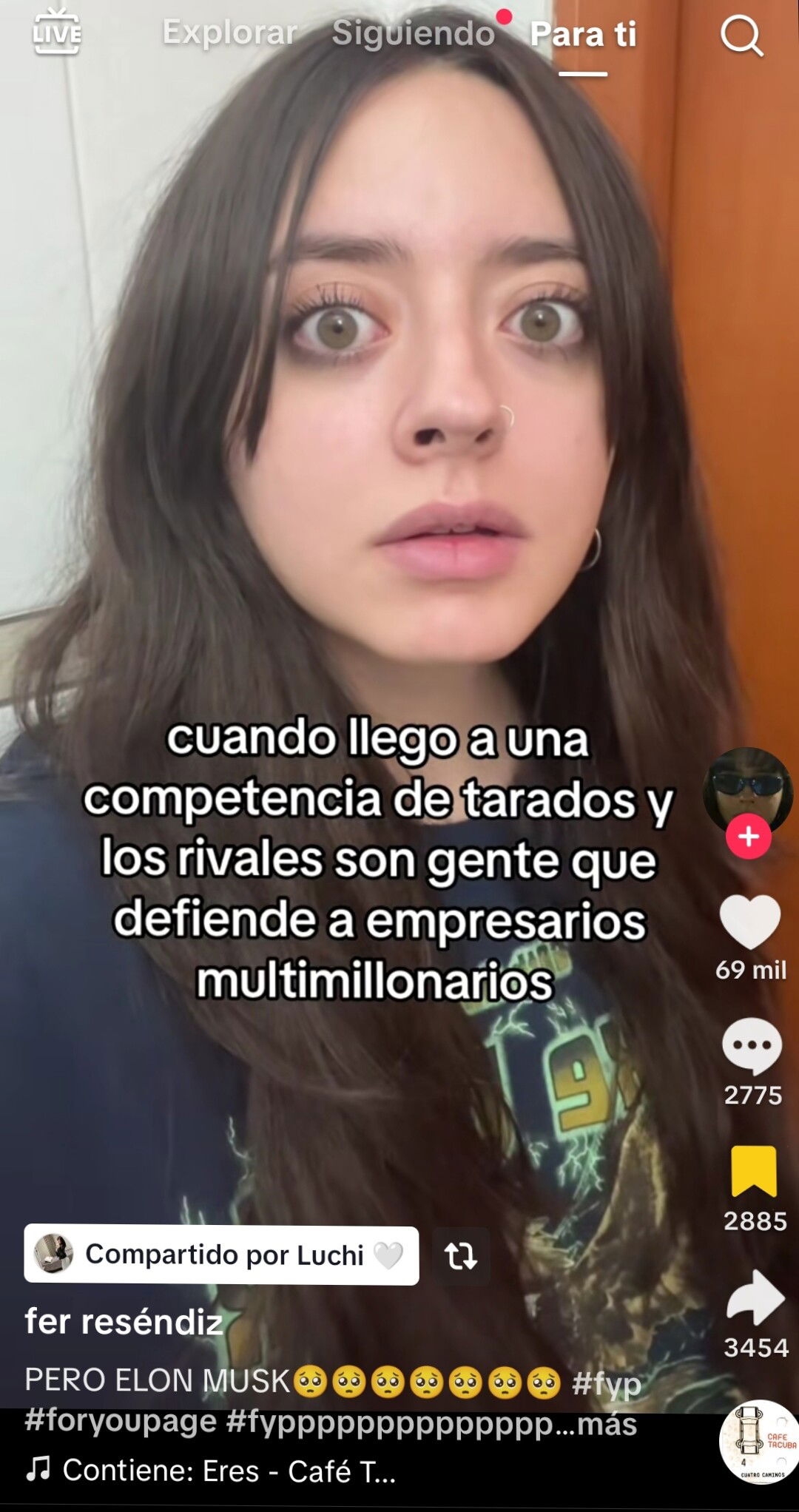The width and height of the screenshot is (799, 1512).
Task: Open the Compartido por Luchi chip
Action: [x=221, y=1255]
